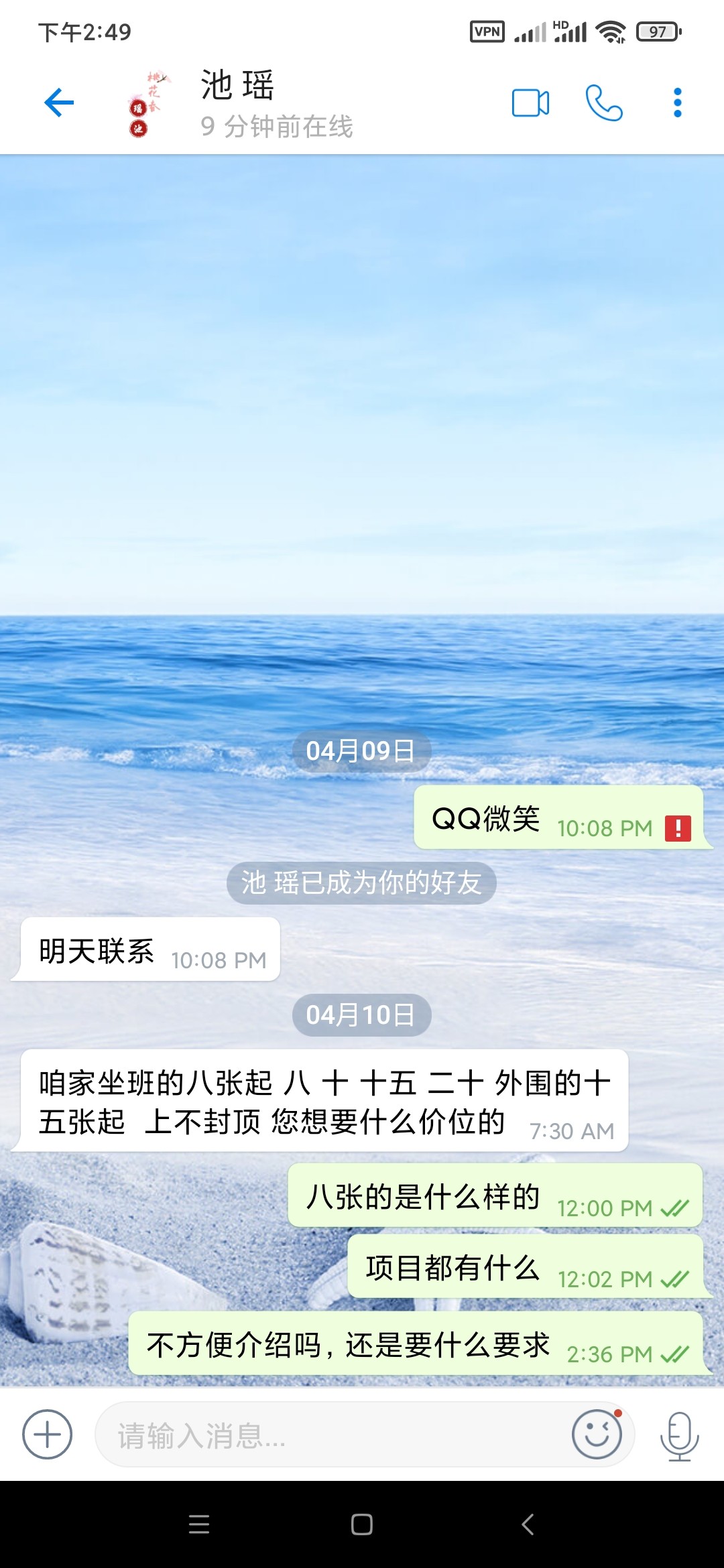Viewport: 724px width, 1568px height.
Task: Start a voice call with 池瑶
Action: coord(603,103)
